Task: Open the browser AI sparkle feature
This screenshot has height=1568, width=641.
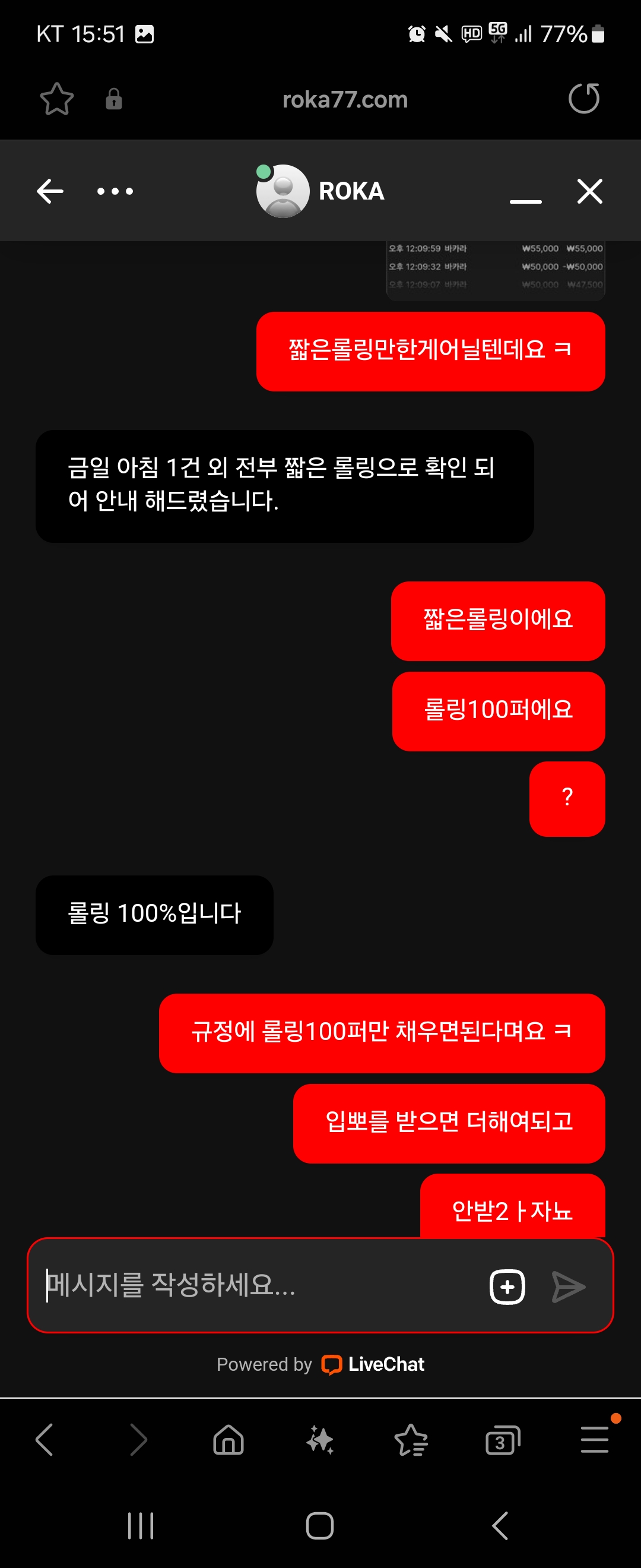Action: tap(320, 1440)
